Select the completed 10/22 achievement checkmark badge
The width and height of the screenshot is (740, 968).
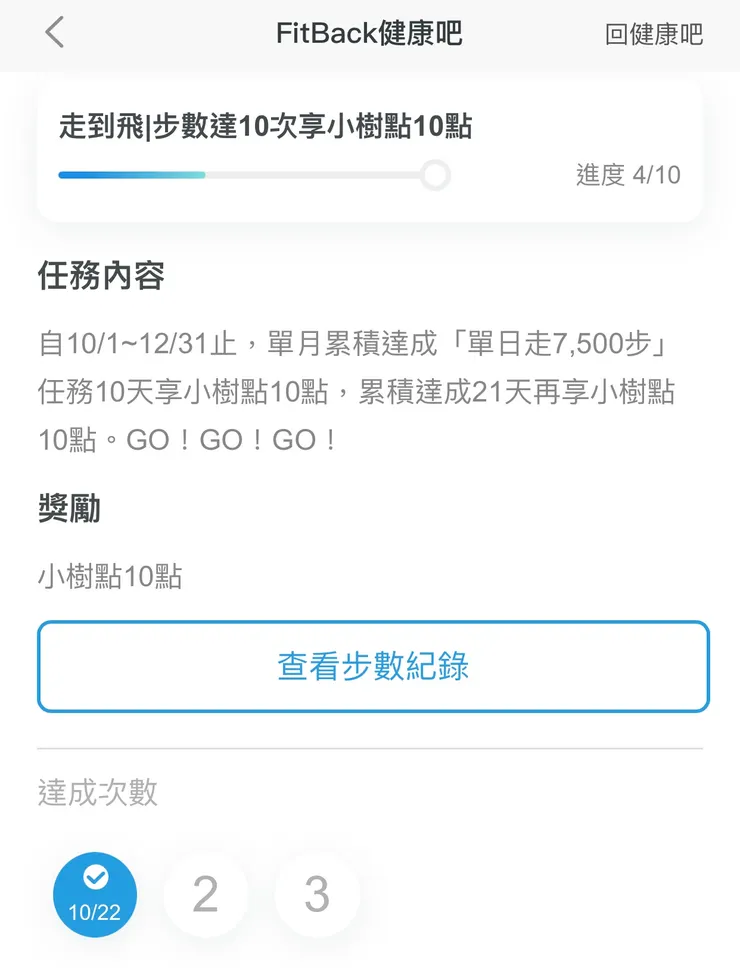[95, 894]
